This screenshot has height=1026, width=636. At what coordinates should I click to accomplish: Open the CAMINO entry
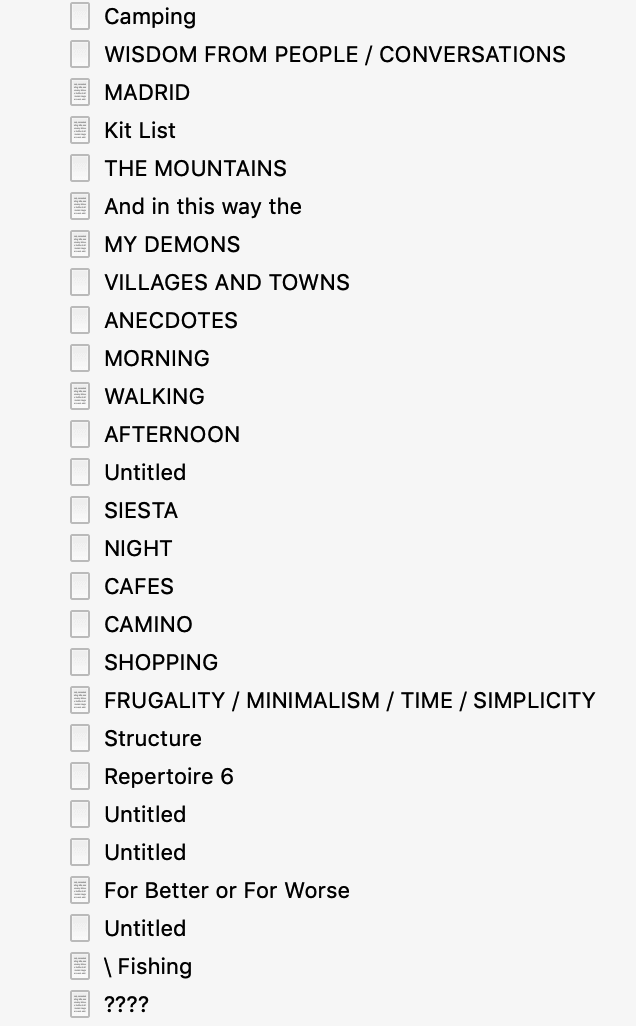pos(148,625)
